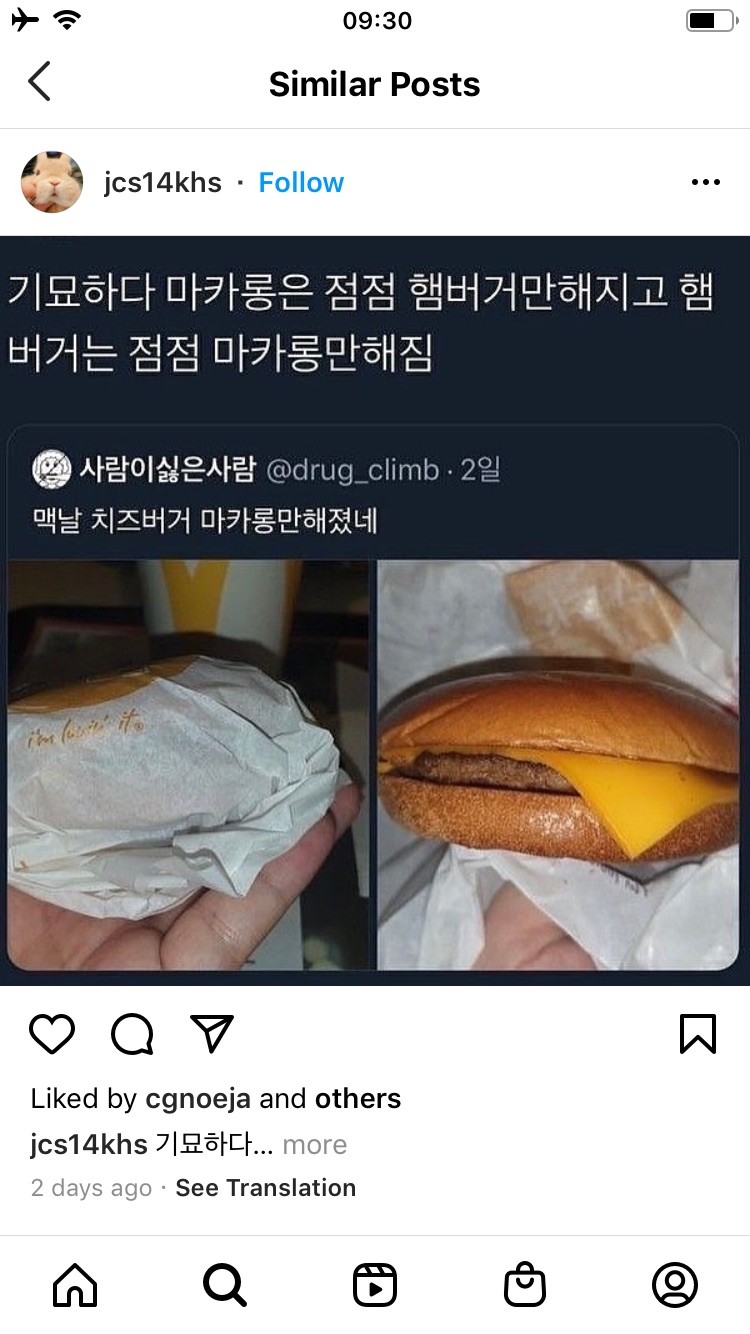Expand the caption with more

(x=314, y=1144)
